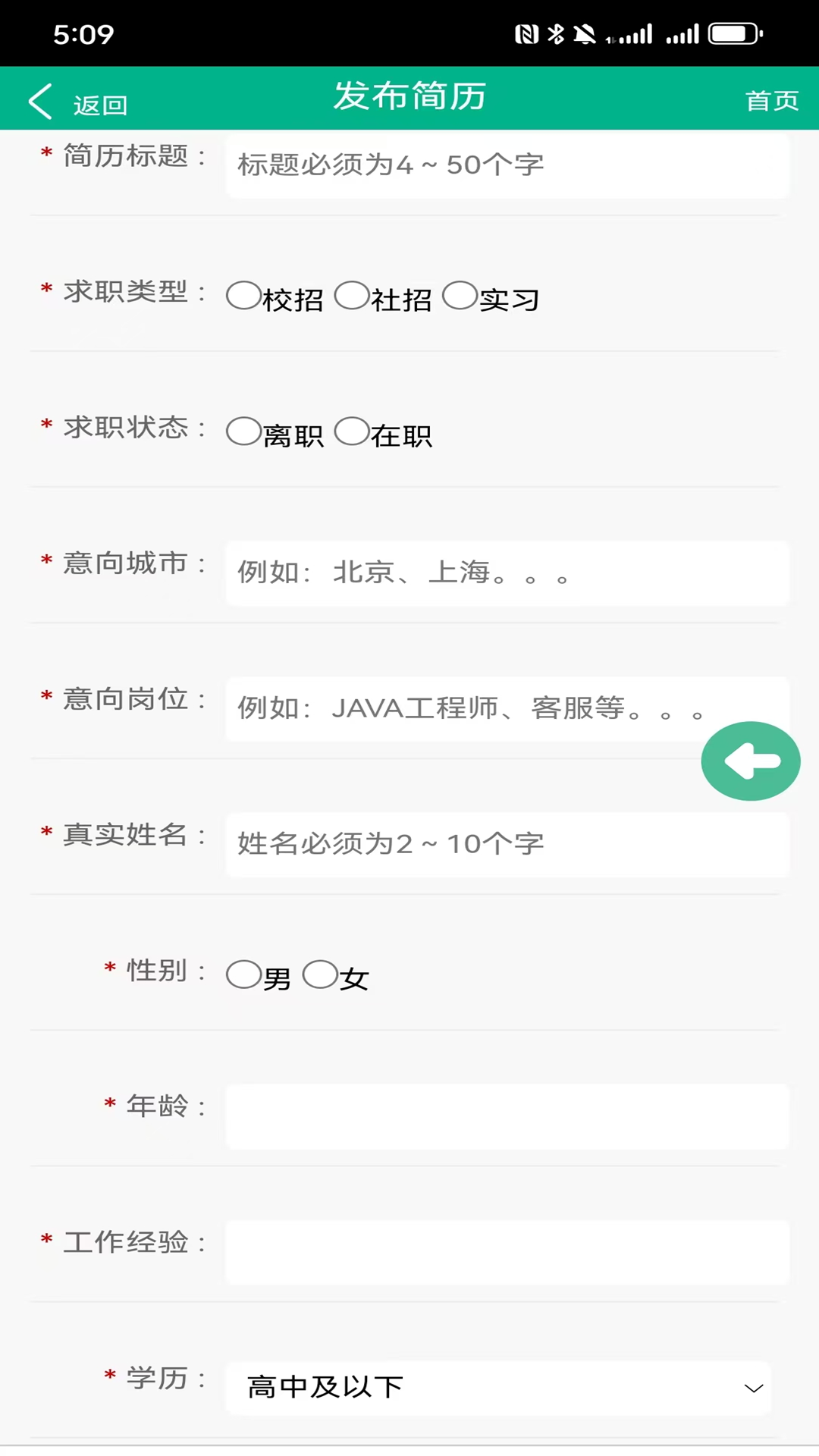Select 校招 job seeking type
Screen dimensions: 819x1456
243,295
